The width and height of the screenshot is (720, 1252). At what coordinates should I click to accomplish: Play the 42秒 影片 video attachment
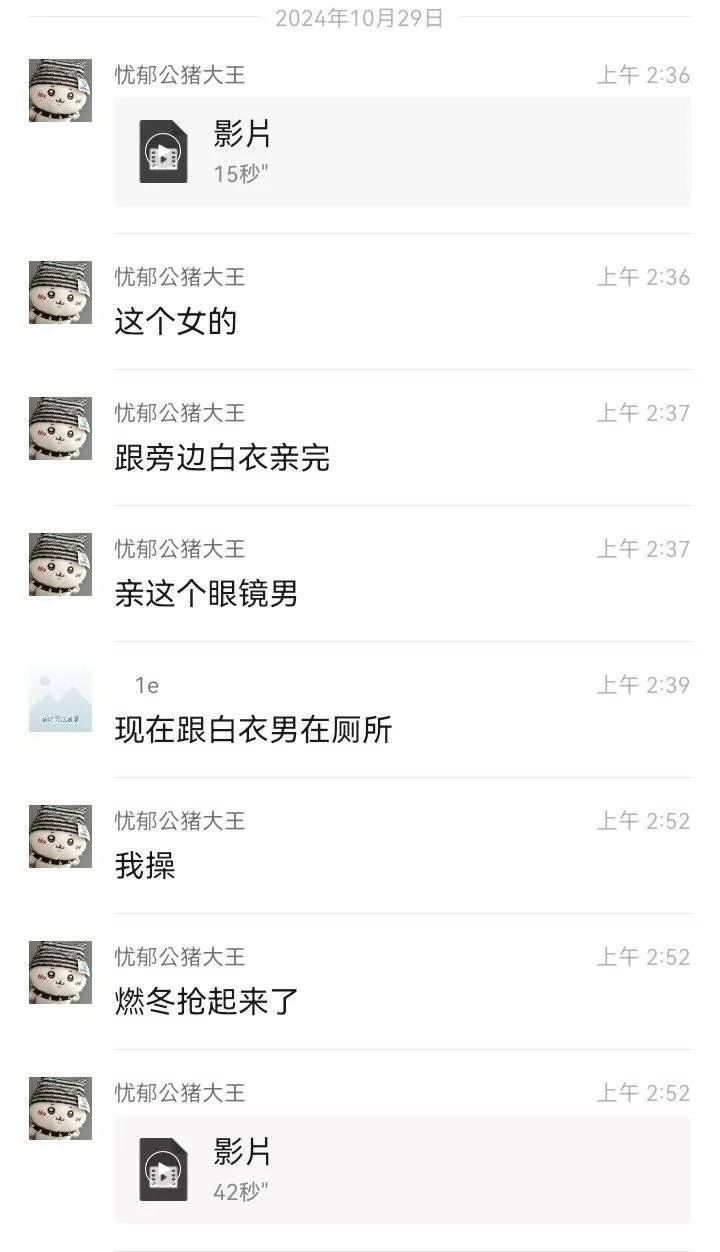402,1170
